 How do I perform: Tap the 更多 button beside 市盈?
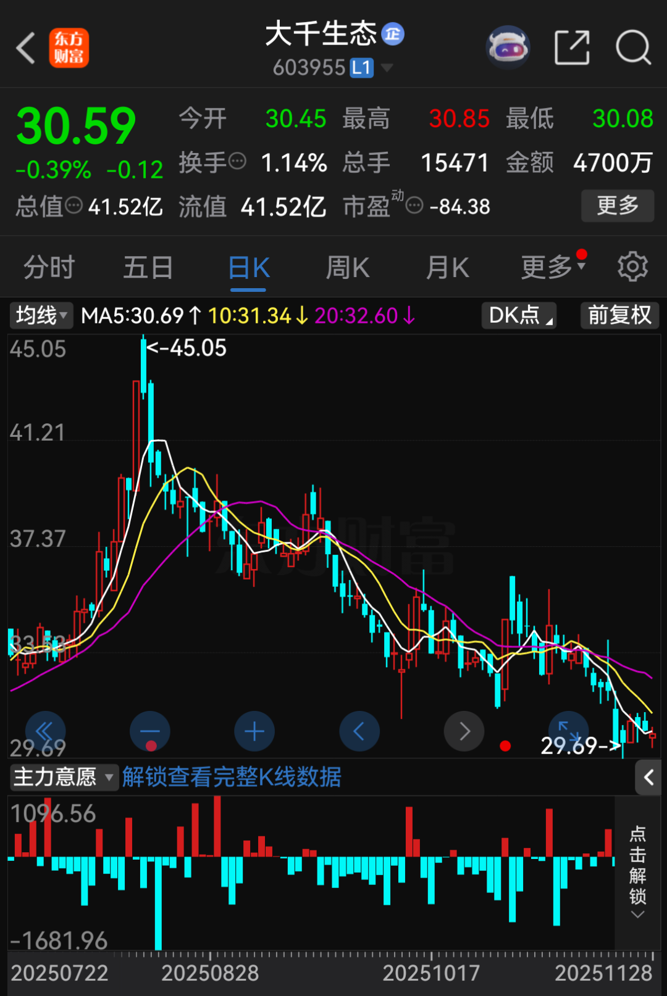coord(617,206)
